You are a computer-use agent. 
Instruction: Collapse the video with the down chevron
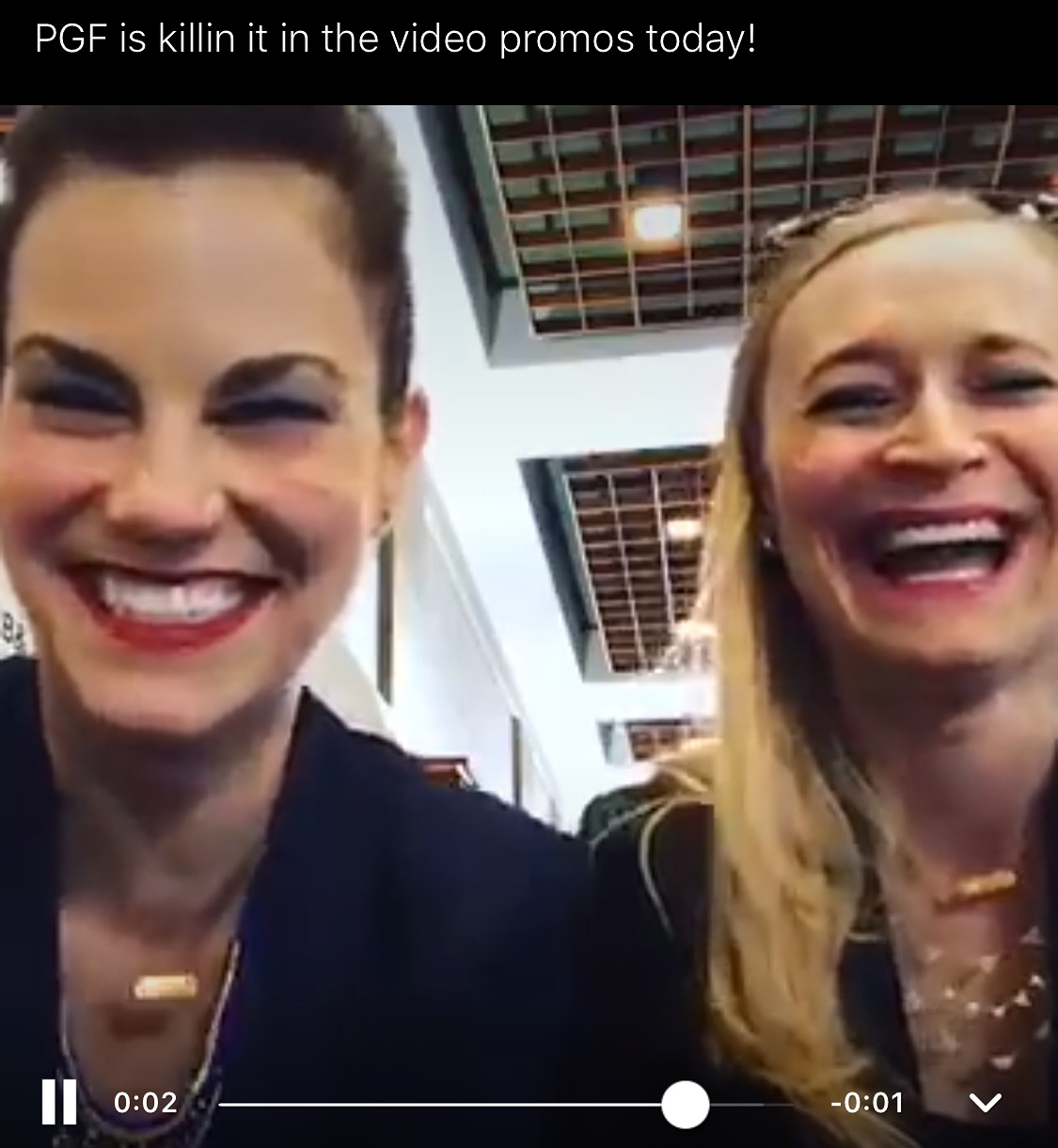coord(985,1102)
